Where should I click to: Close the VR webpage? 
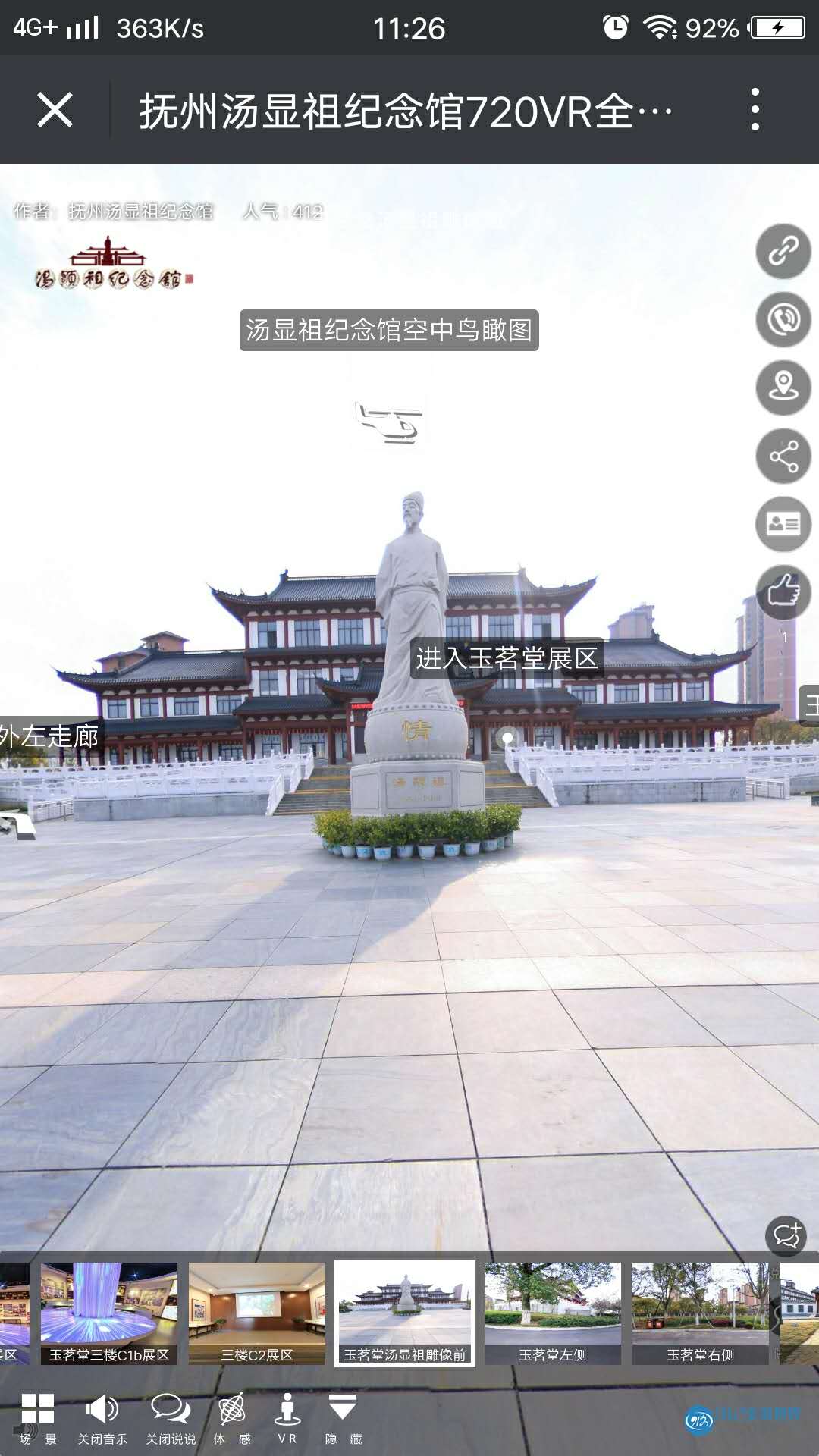click(x=55, y=111)
